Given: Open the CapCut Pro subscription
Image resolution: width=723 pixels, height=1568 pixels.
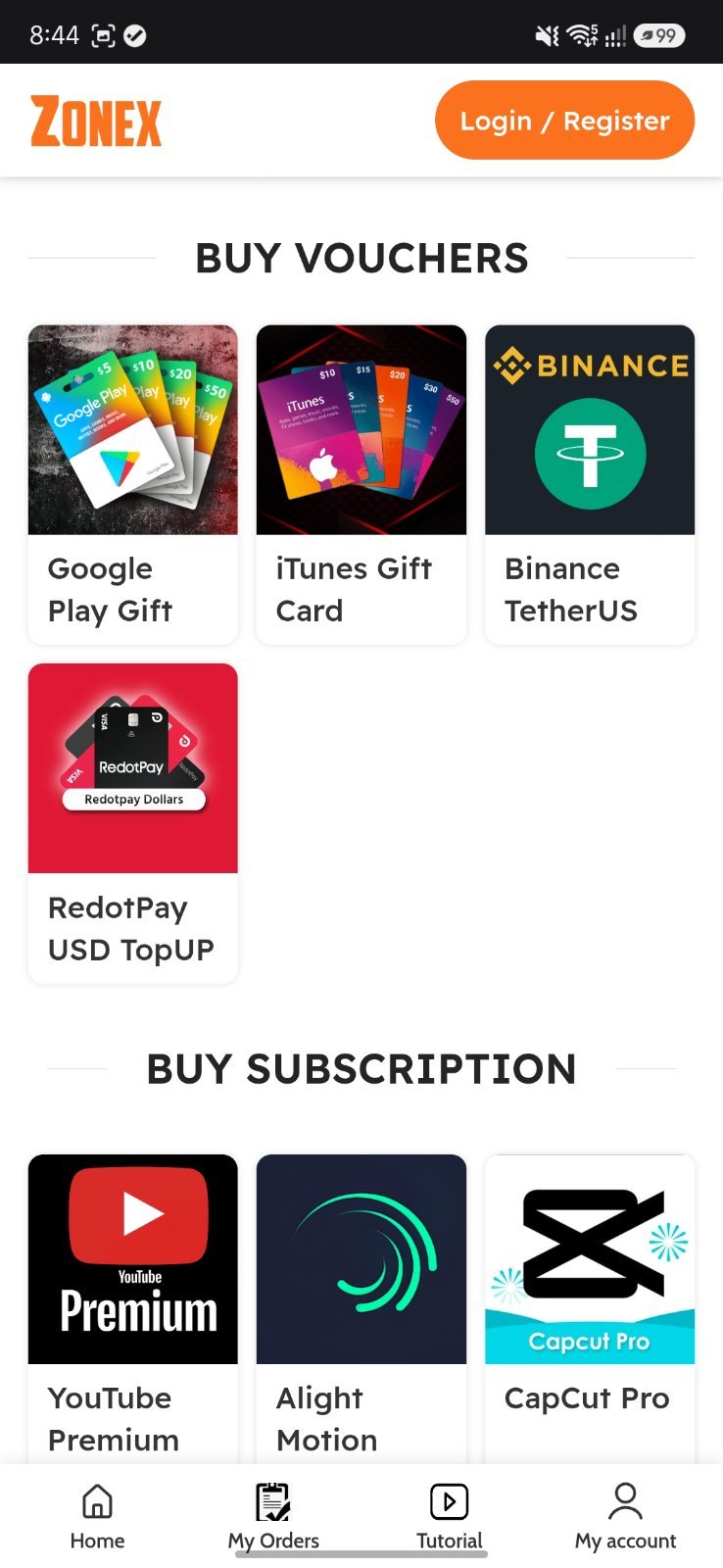Looking at the screenshot, I should click(590, 1308).
